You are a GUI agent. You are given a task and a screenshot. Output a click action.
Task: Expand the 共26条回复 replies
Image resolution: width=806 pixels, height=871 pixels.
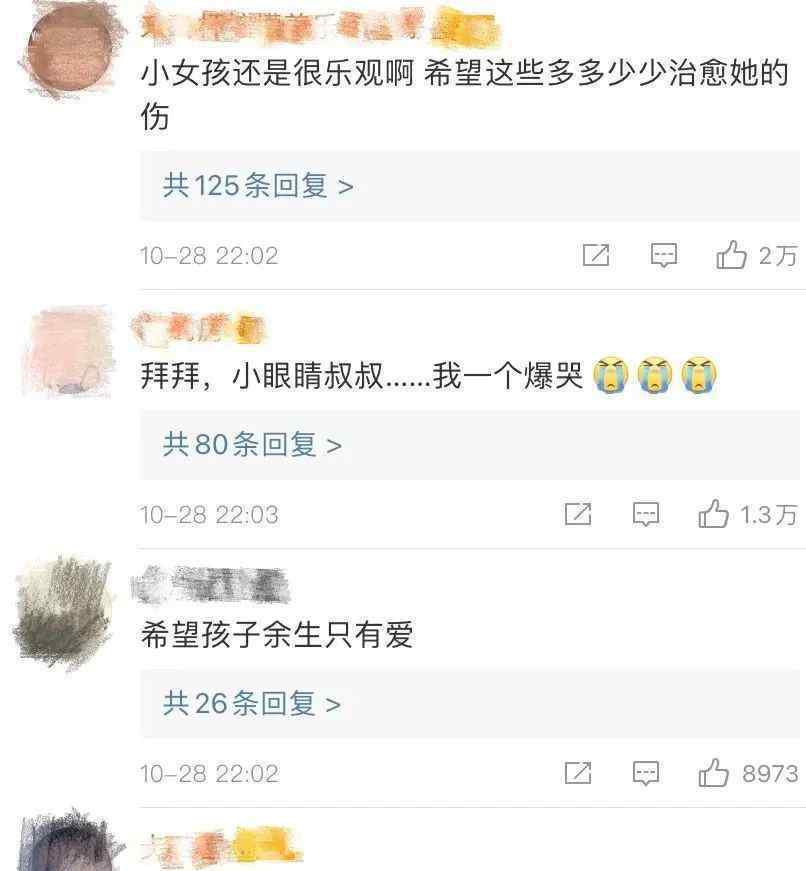click(x=252, y=704)
